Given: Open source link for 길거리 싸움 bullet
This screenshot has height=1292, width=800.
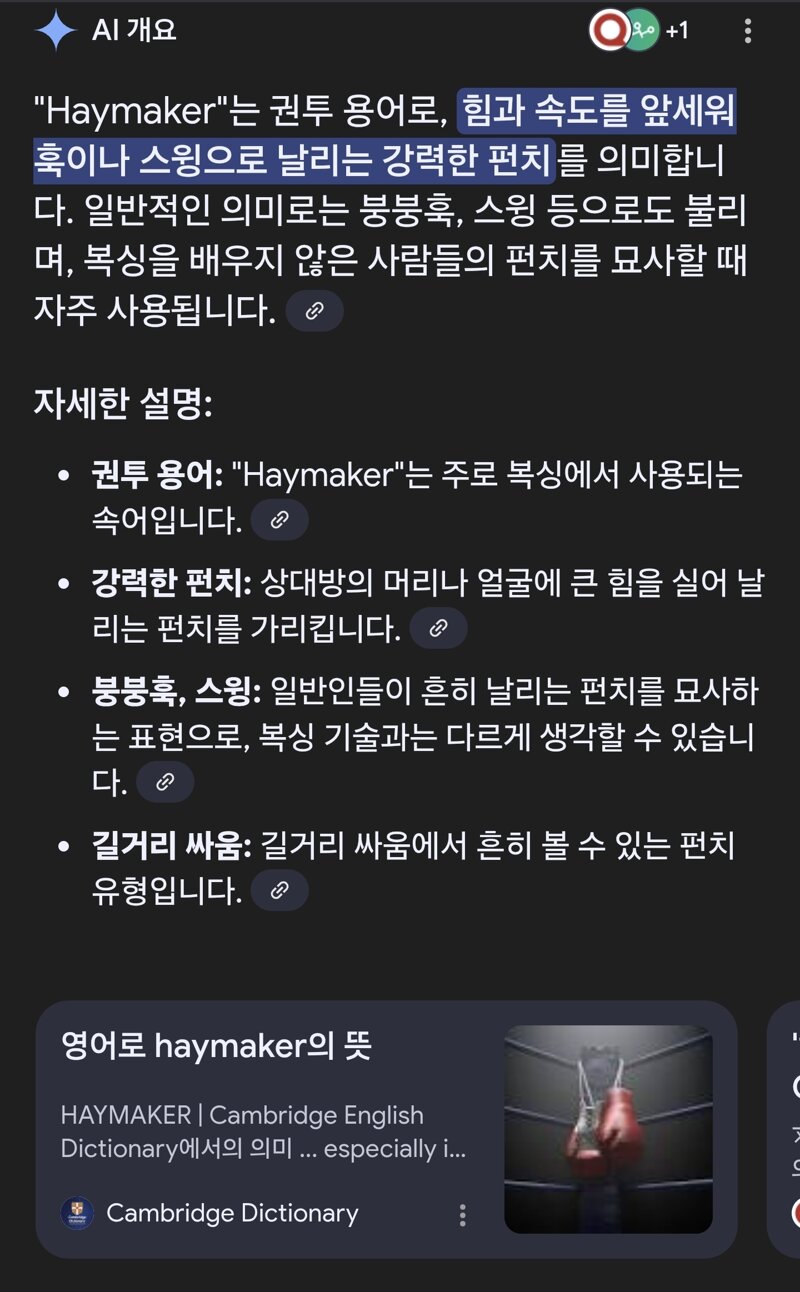Looking at the screenshot, I should 280,890.
